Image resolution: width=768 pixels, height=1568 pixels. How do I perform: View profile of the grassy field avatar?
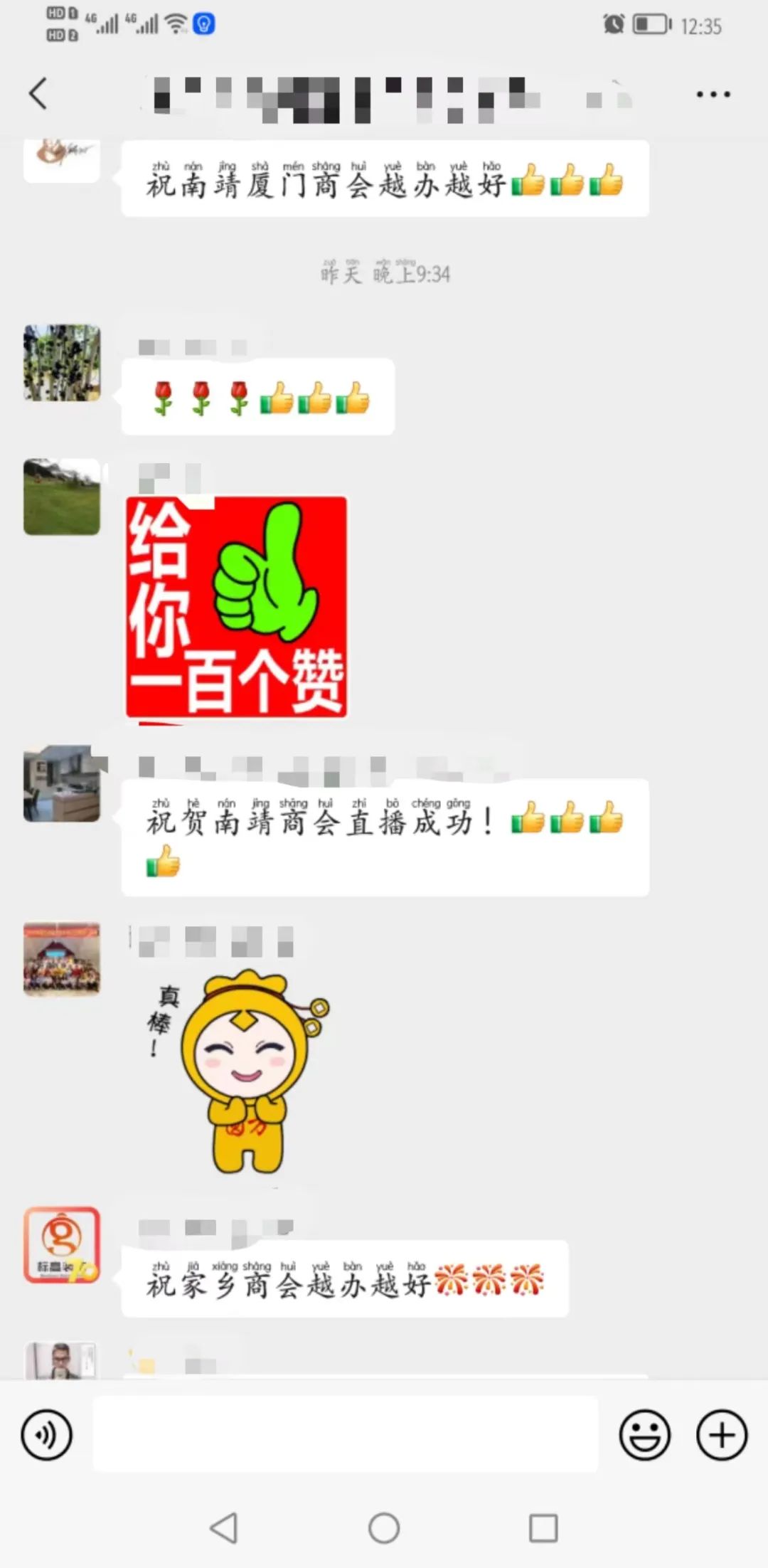click(x=62, y=497)
